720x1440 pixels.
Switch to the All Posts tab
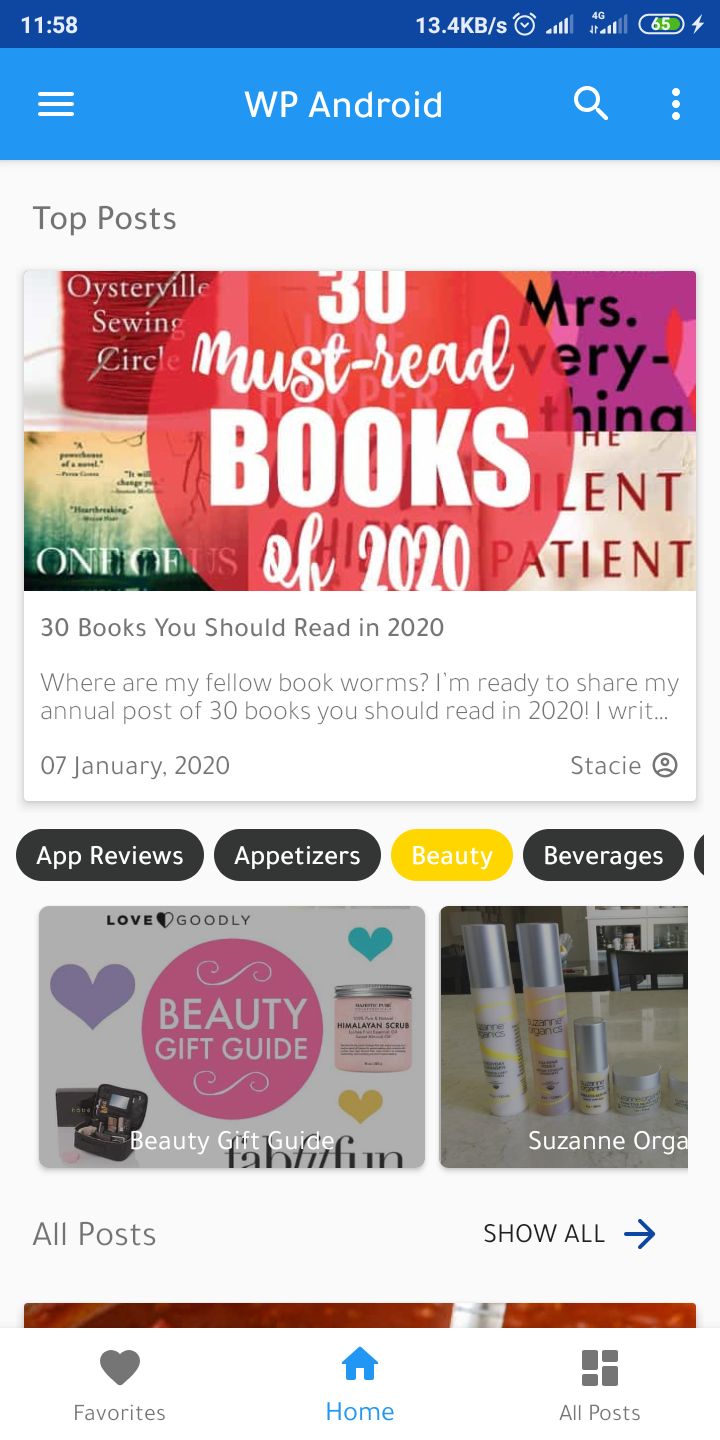tap(600, 1385)
